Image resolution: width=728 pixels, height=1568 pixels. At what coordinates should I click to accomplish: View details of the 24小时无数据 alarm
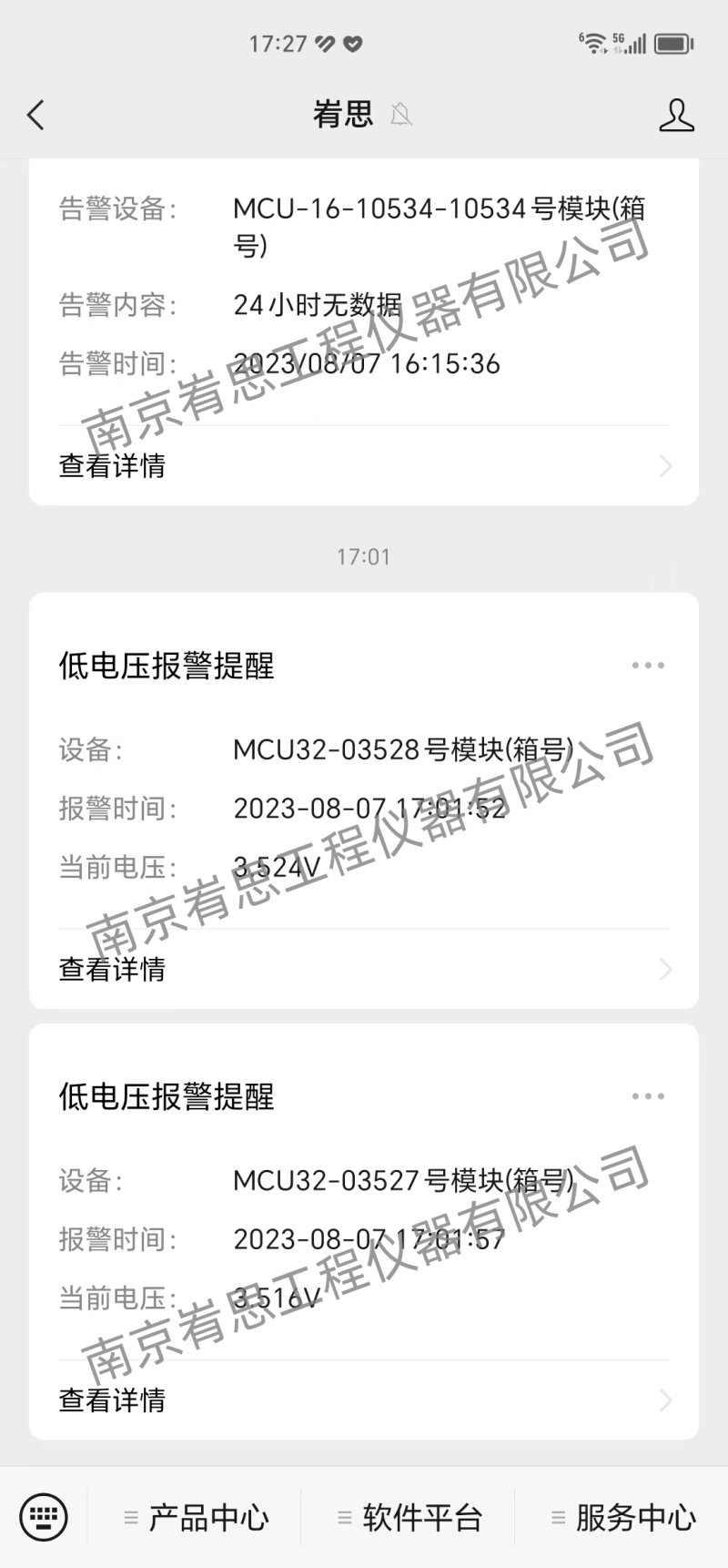point(364,466)
